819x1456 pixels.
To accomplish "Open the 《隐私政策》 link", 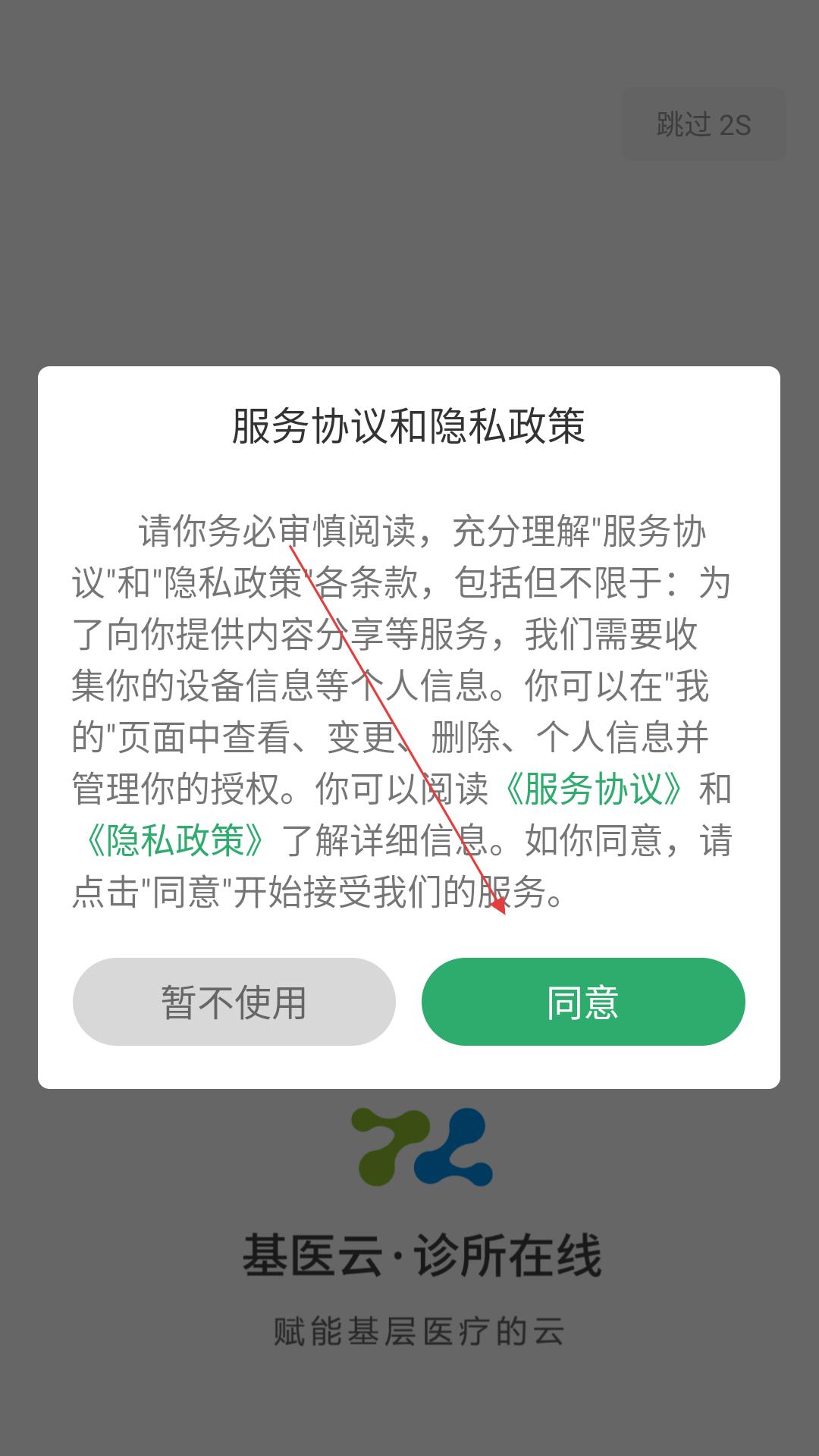I will coord(176,840).
